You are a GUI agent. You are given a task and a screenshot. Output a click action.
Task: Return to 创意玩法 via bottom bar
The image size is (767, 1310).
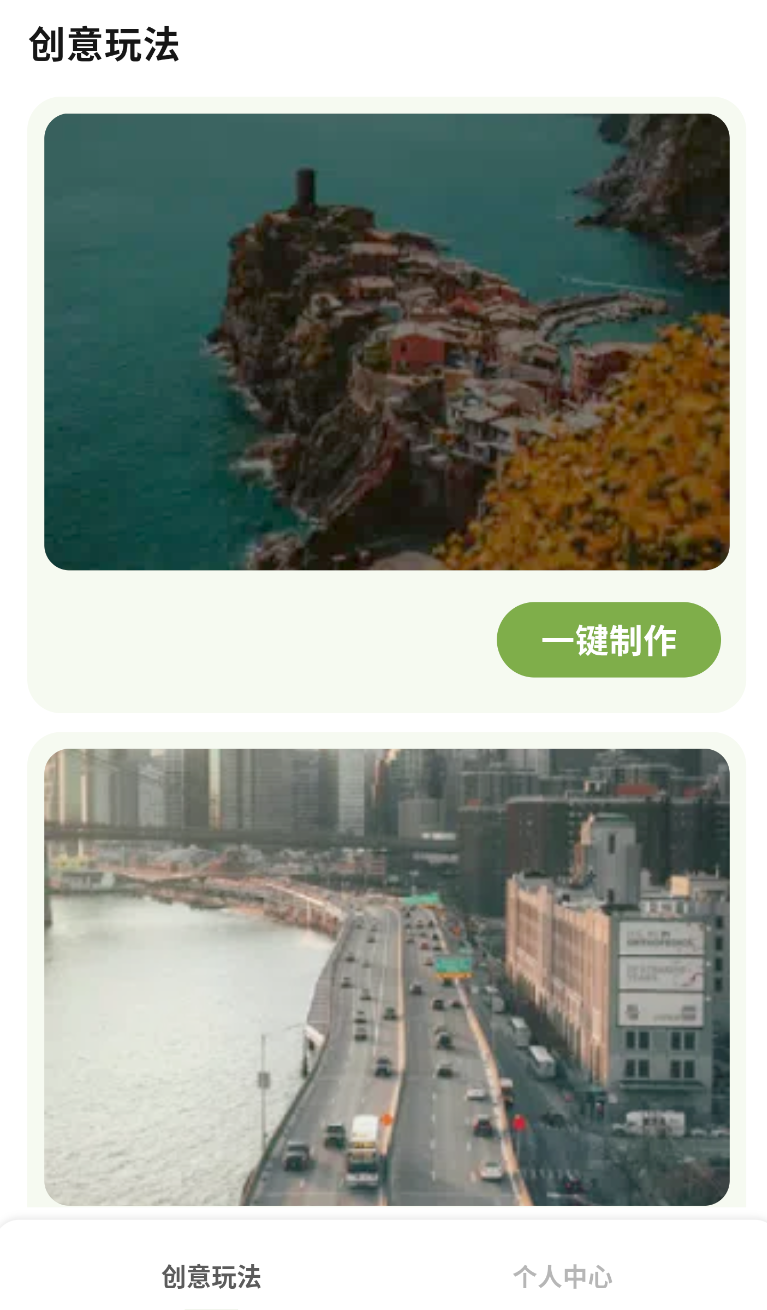(x=210, y=1276)
